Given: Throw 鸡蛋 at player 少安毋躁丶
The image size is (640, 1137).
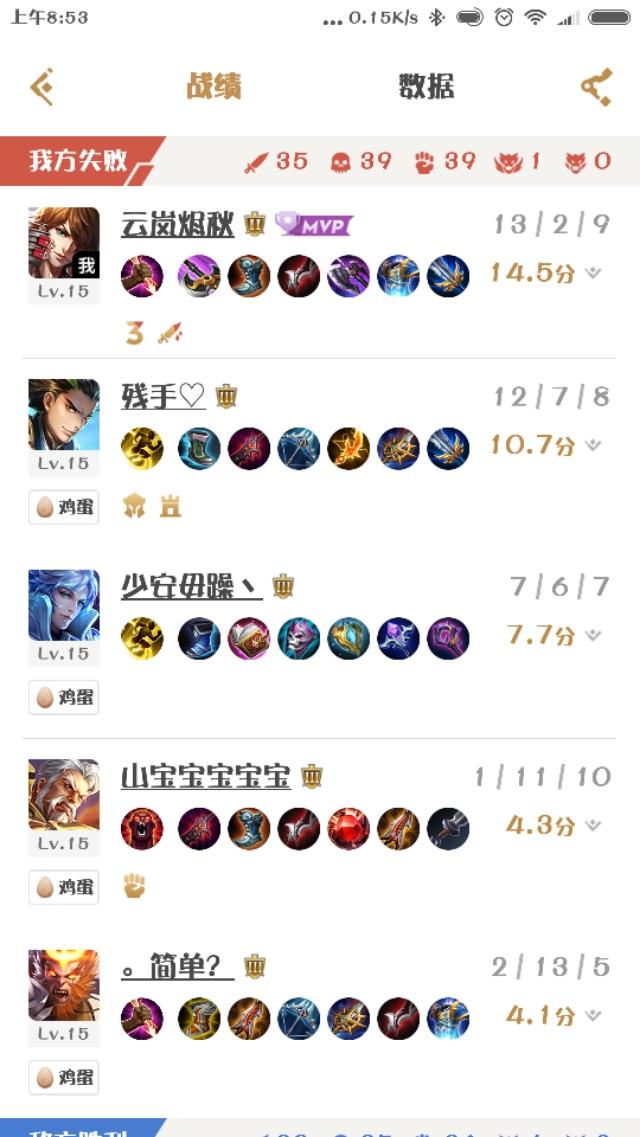Looking at the screenshot, I should [x=64, y=698].
